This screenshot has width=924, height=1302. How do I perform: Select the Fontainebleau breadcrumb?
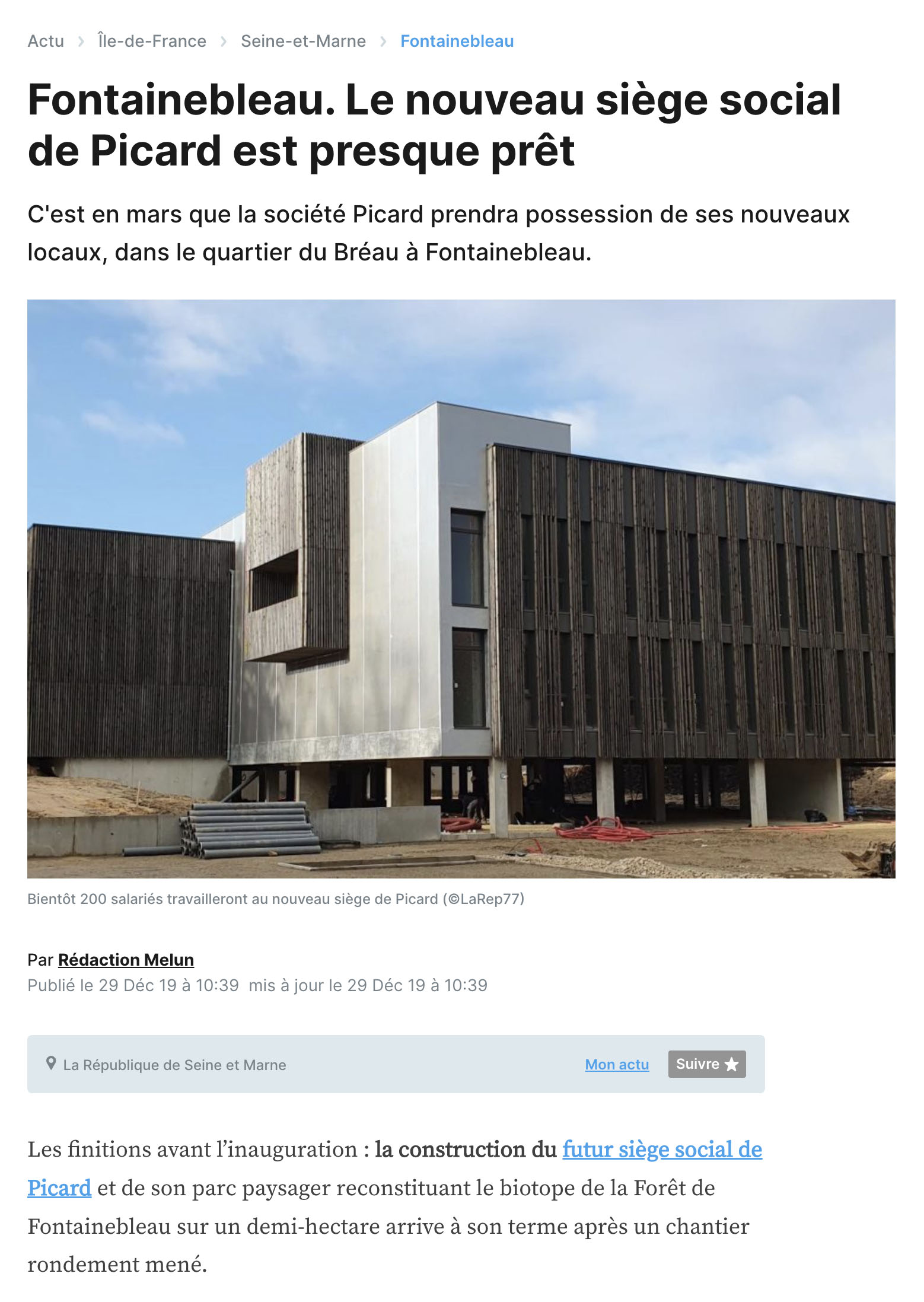[x=457, y=41]
